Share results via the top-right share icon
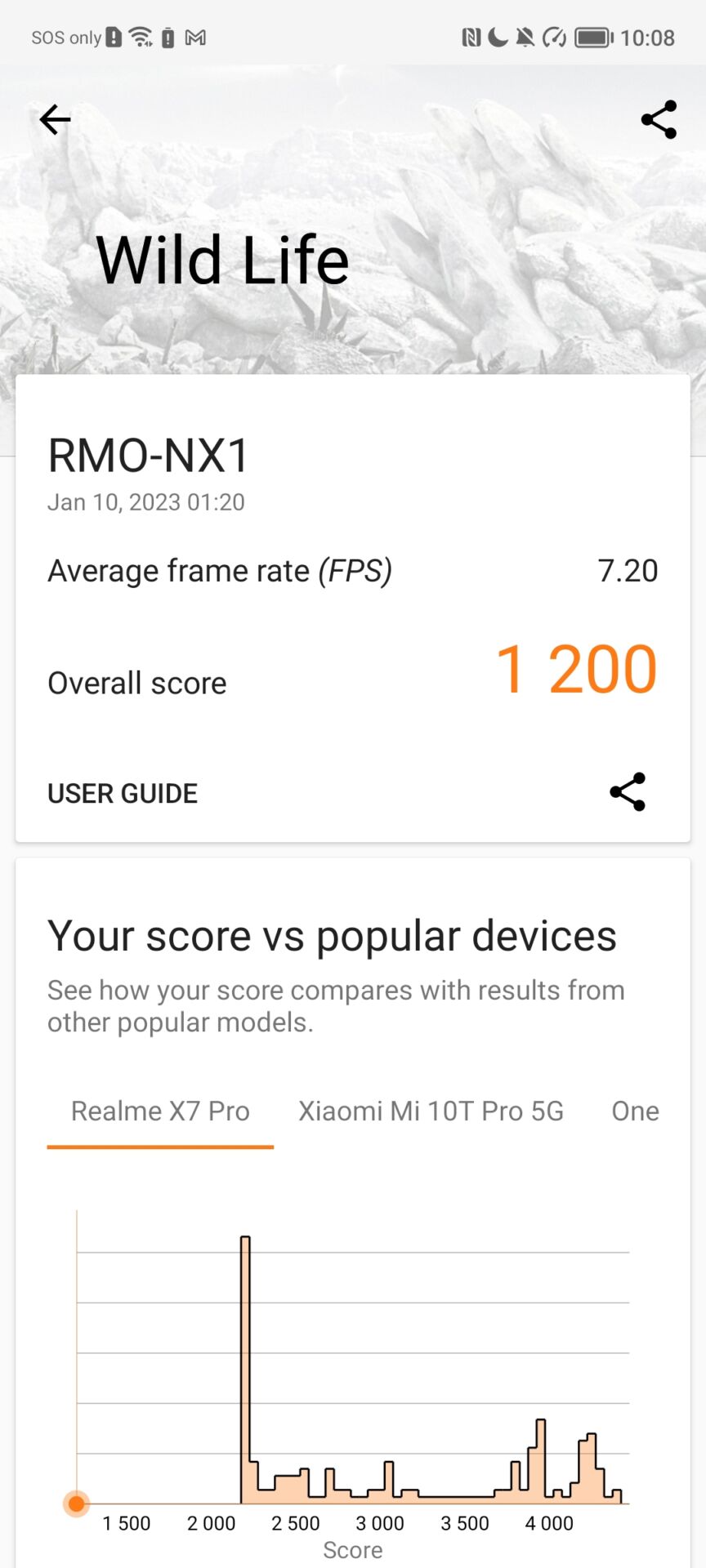Image resolution: width=706 pixels, height=1568 pixels. point(659,120)
